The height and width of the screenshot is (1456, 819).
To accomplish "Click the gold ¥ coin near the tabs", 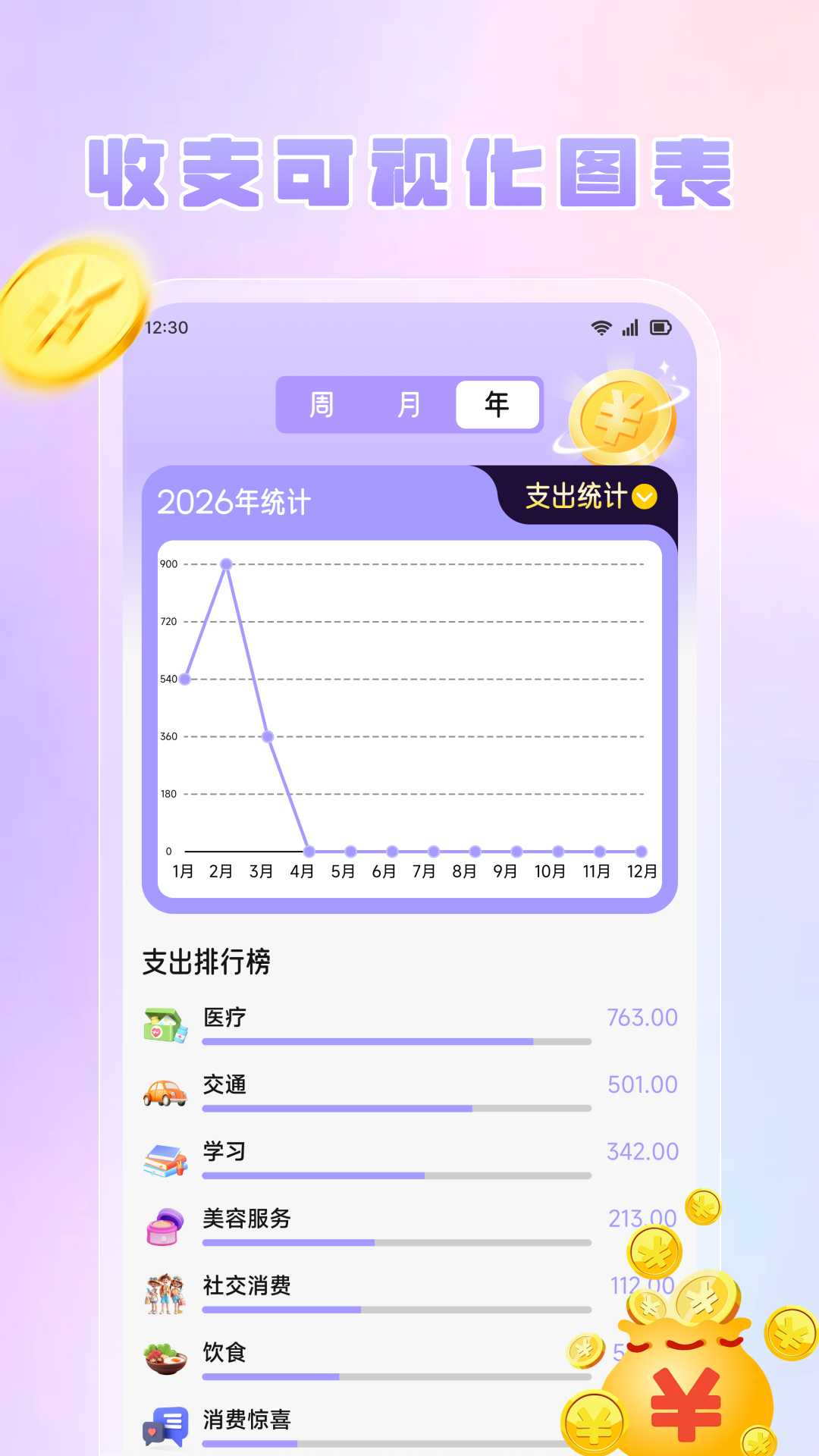I will coord(620,416).
